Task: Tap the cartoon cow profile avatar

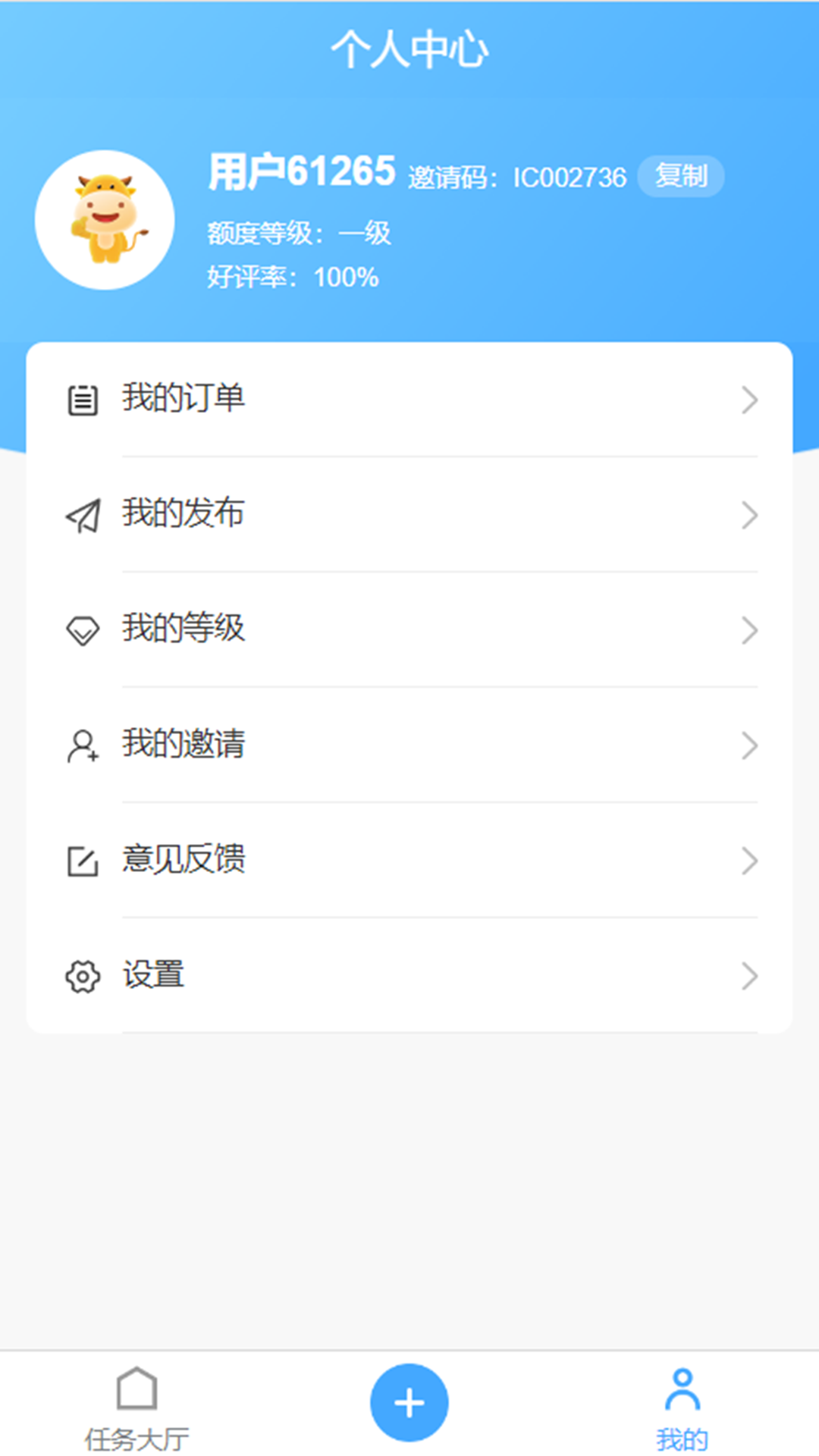Action: pyautogui.click(x=105, y=220)
